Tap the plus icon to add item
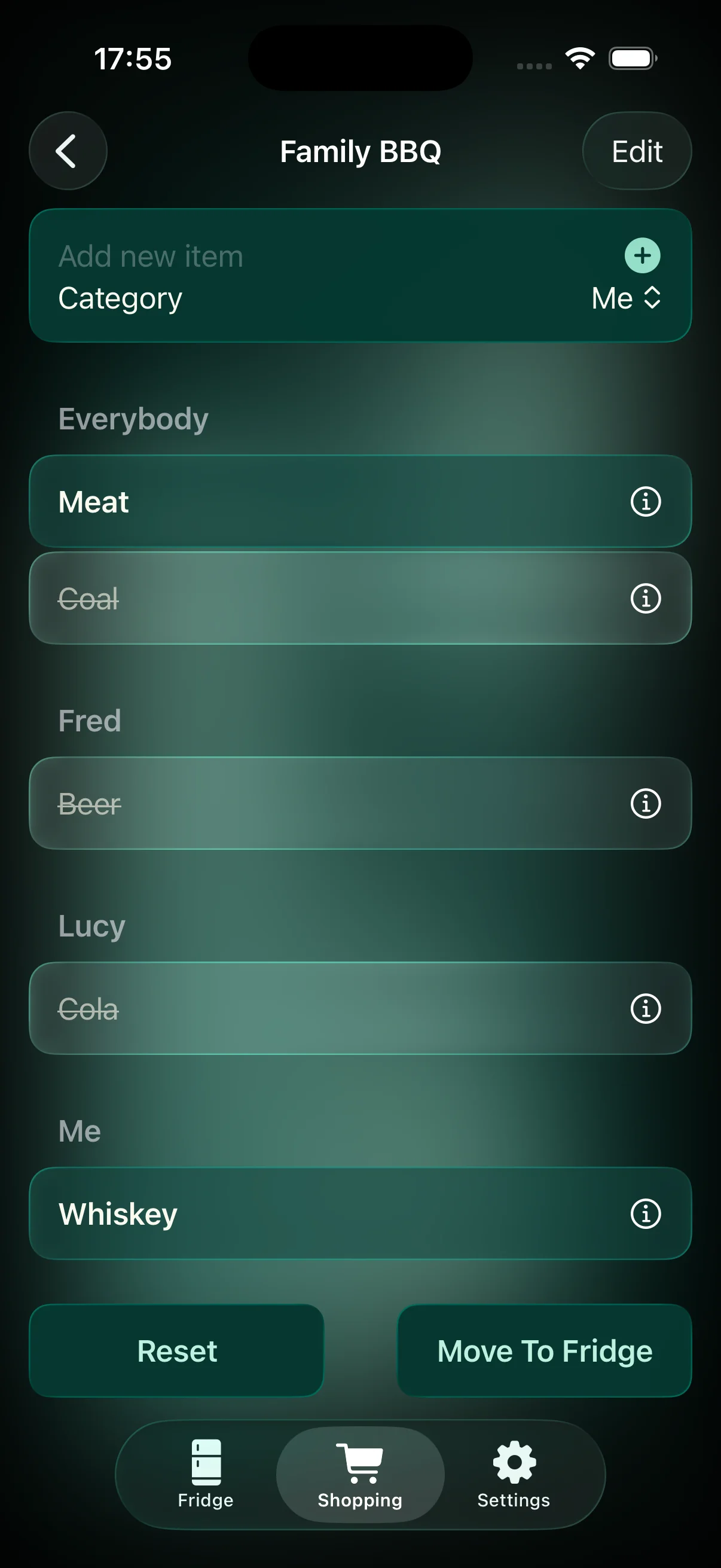Viewport: 721px width, 1568px height. click(x=642, y=256)
